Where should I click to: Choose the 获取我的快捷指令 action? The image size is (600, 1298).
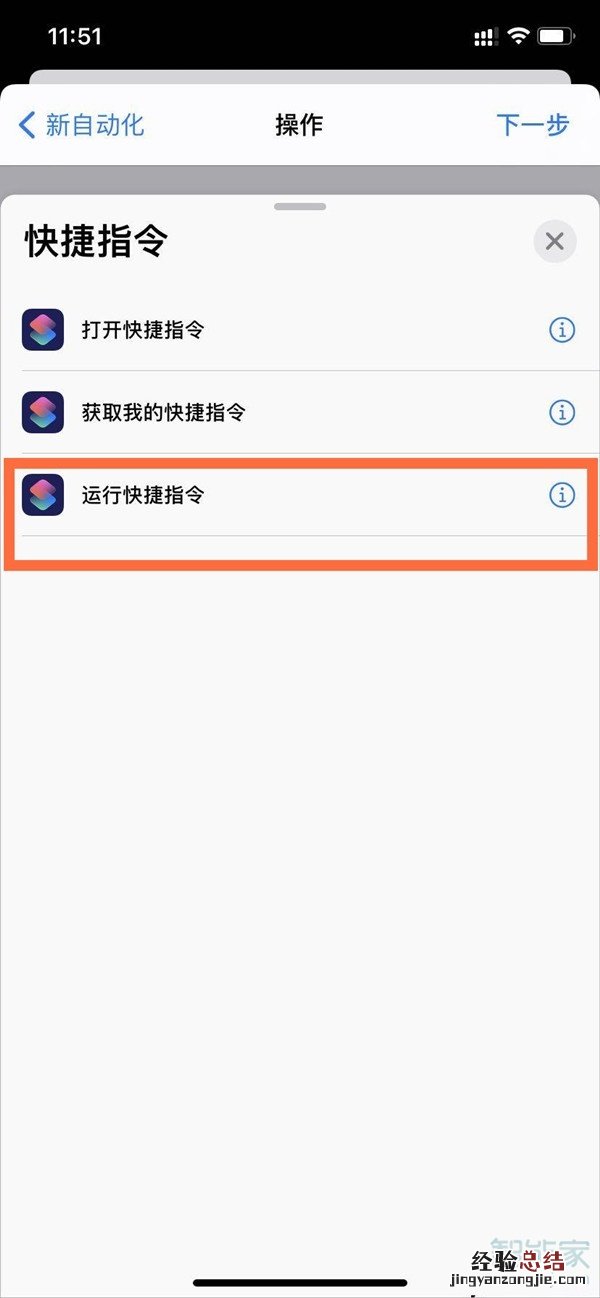point(163,412)
